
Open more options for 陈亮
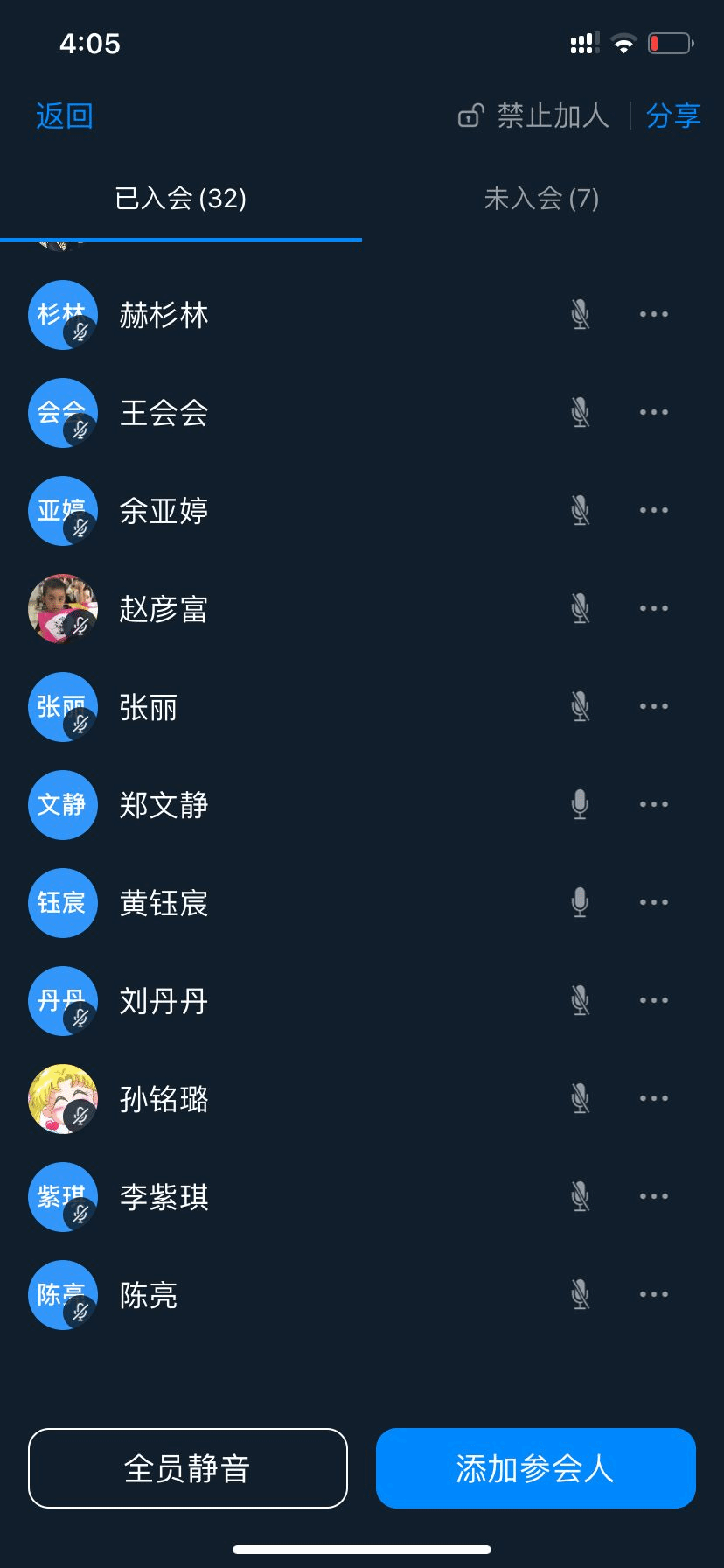click(x=653, y=1295)
